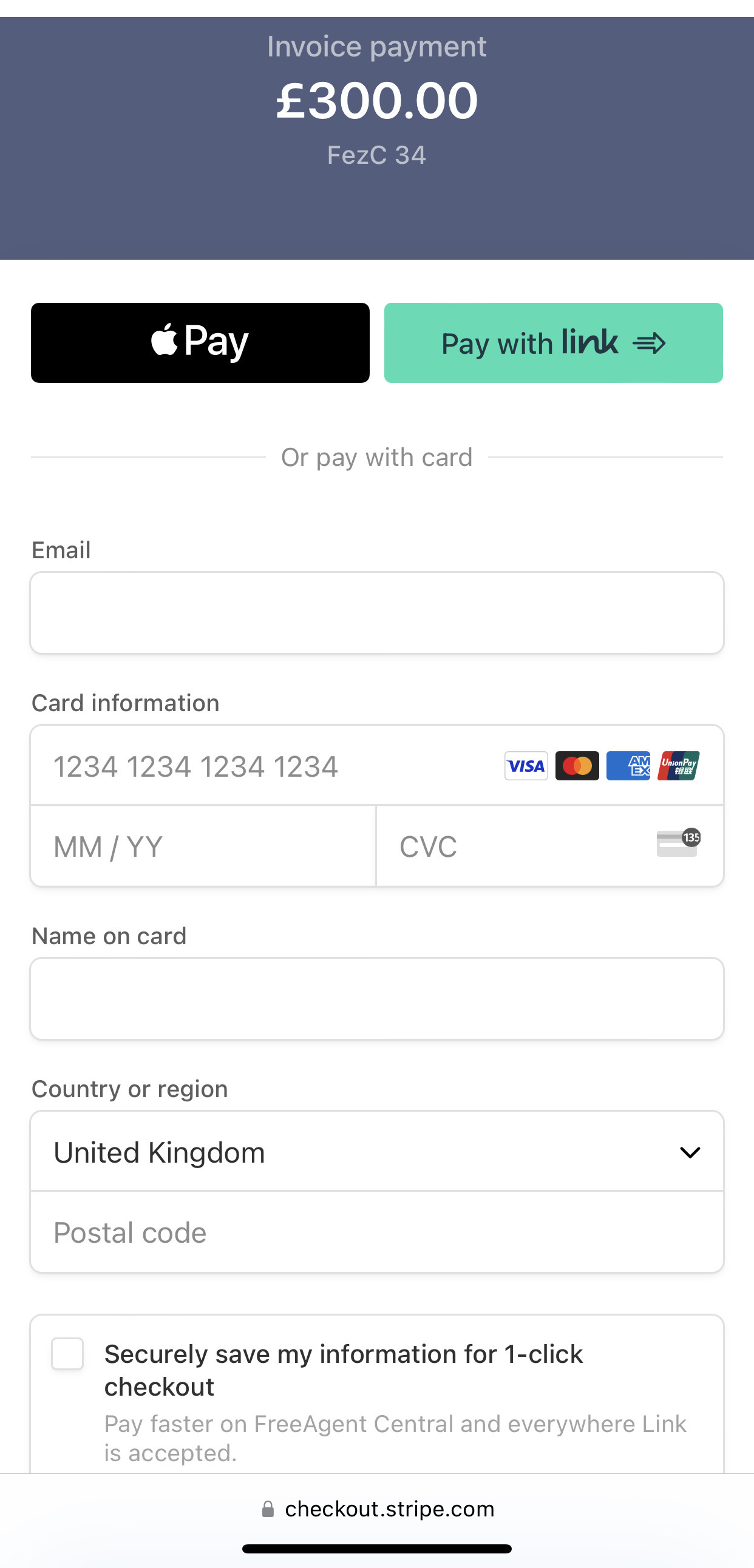Check Securely save my information checkbox
The height and width of the screenshot is (1568, 754).
67,1354
